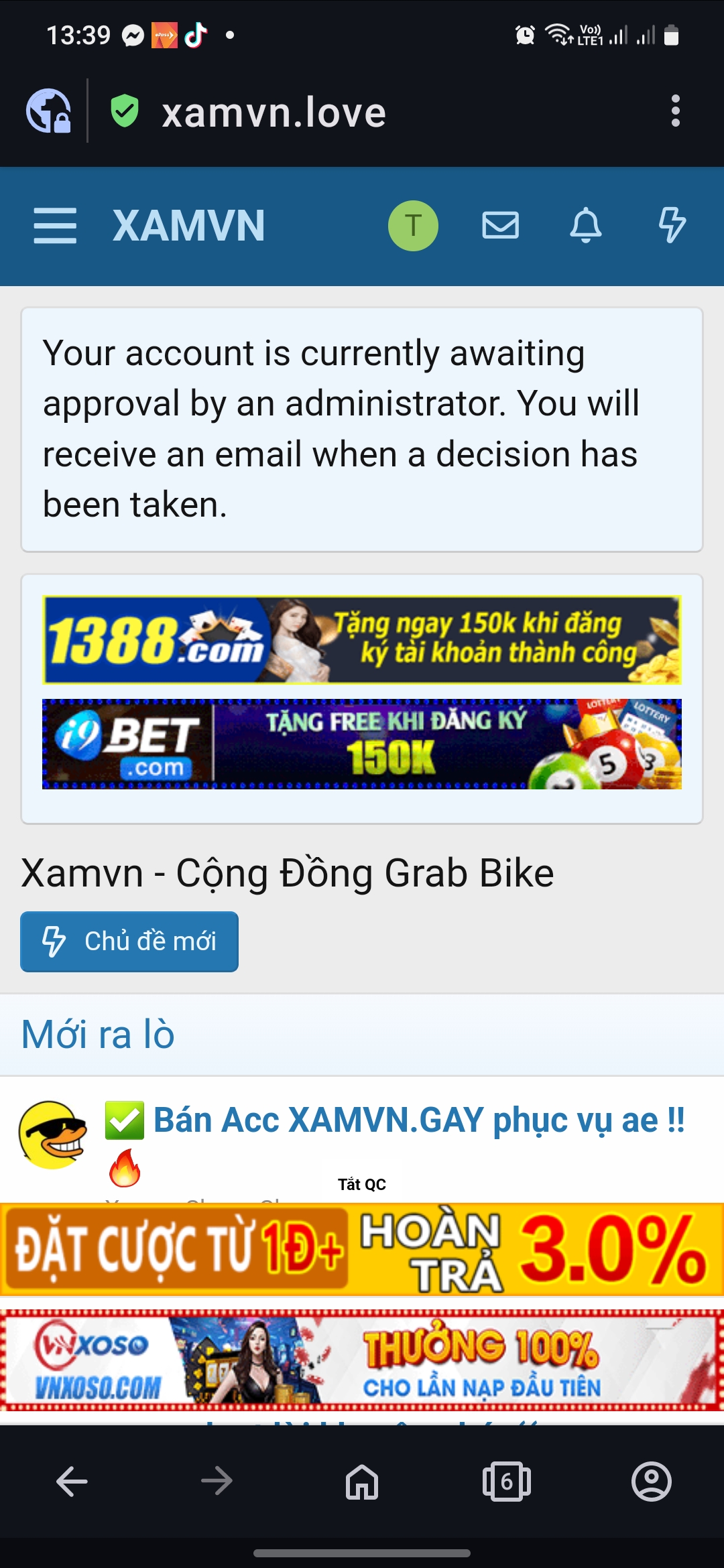This screenshot has width=724, height=1568.
Task: Tap the lightning bolt what's new icon
Action: 671,226
